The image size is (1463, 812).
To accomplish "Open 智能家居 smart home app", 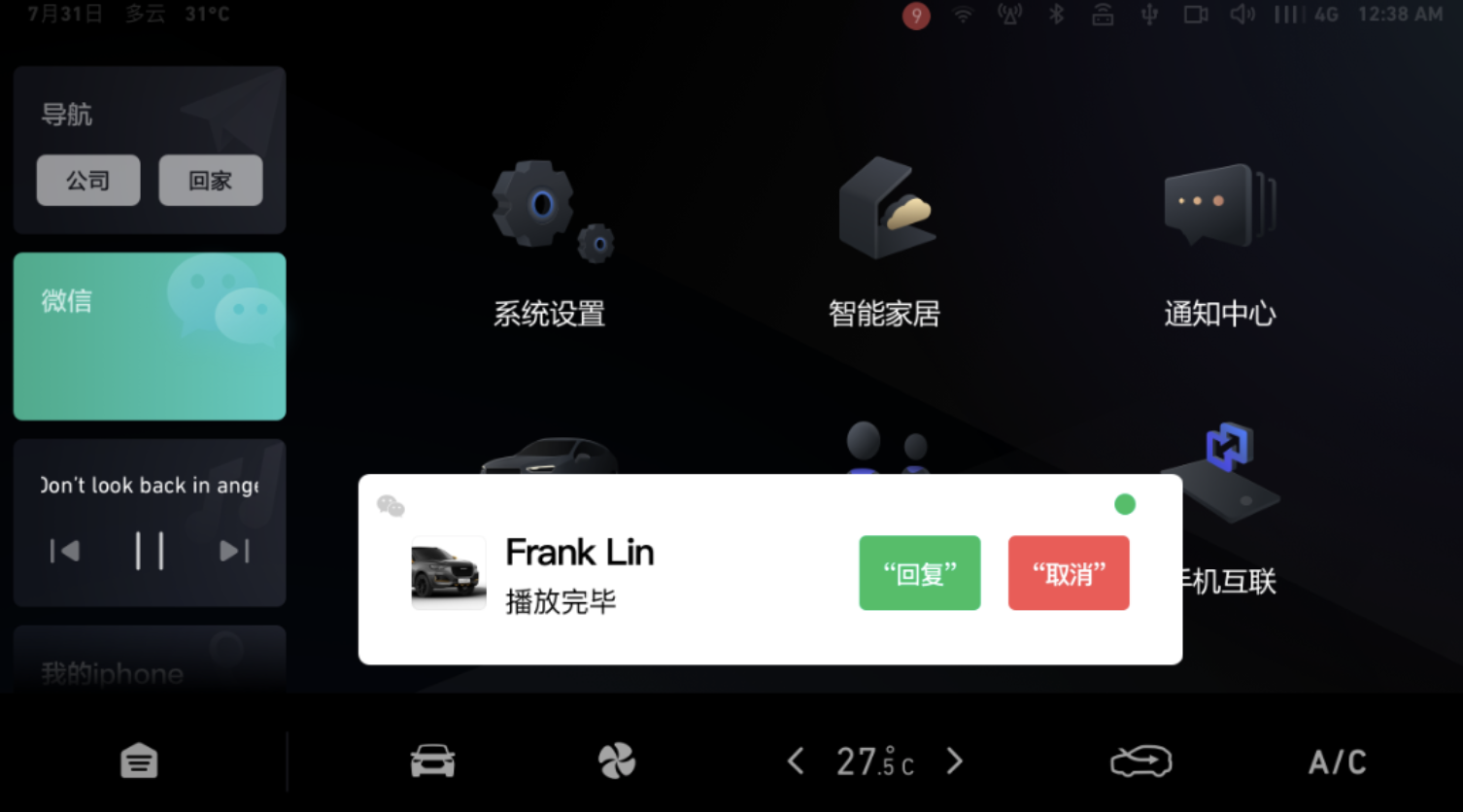I will coord(884,243).
